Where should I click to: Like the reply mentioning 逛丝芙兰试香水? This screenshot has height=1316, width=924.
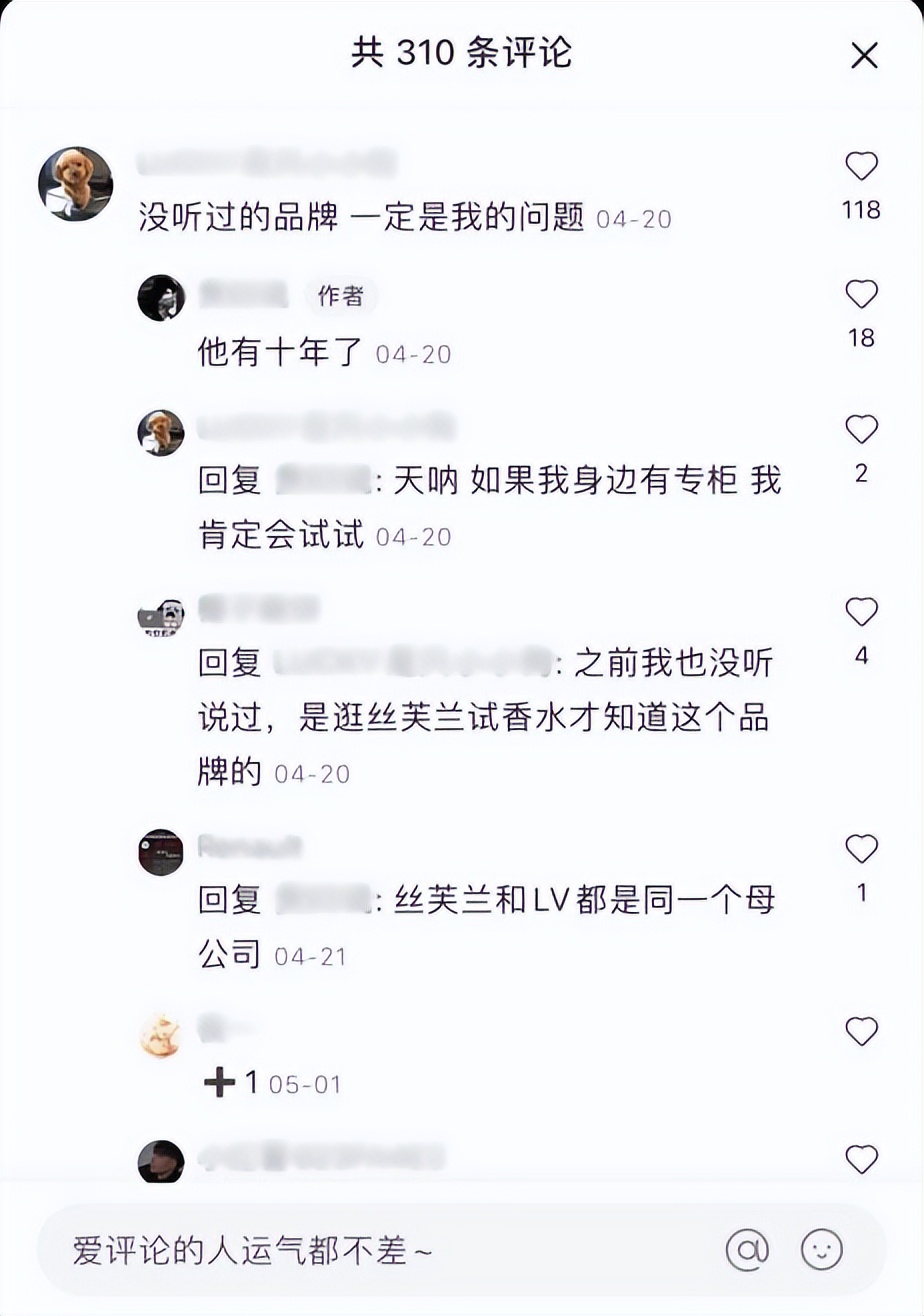(x=861, y=612)
